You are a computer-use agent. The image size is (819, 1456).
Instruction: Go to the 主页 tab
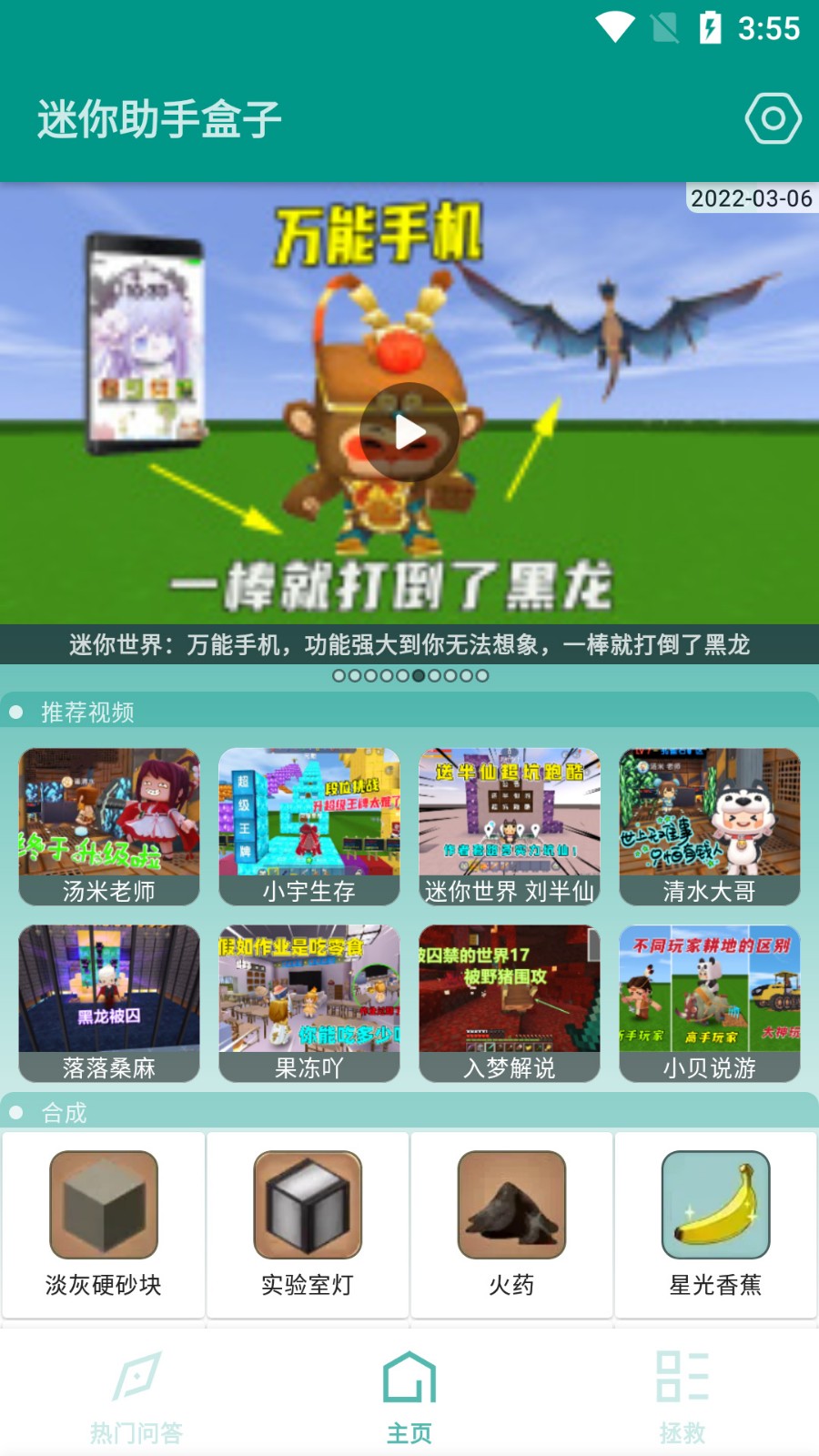[x=409, y=1397]
